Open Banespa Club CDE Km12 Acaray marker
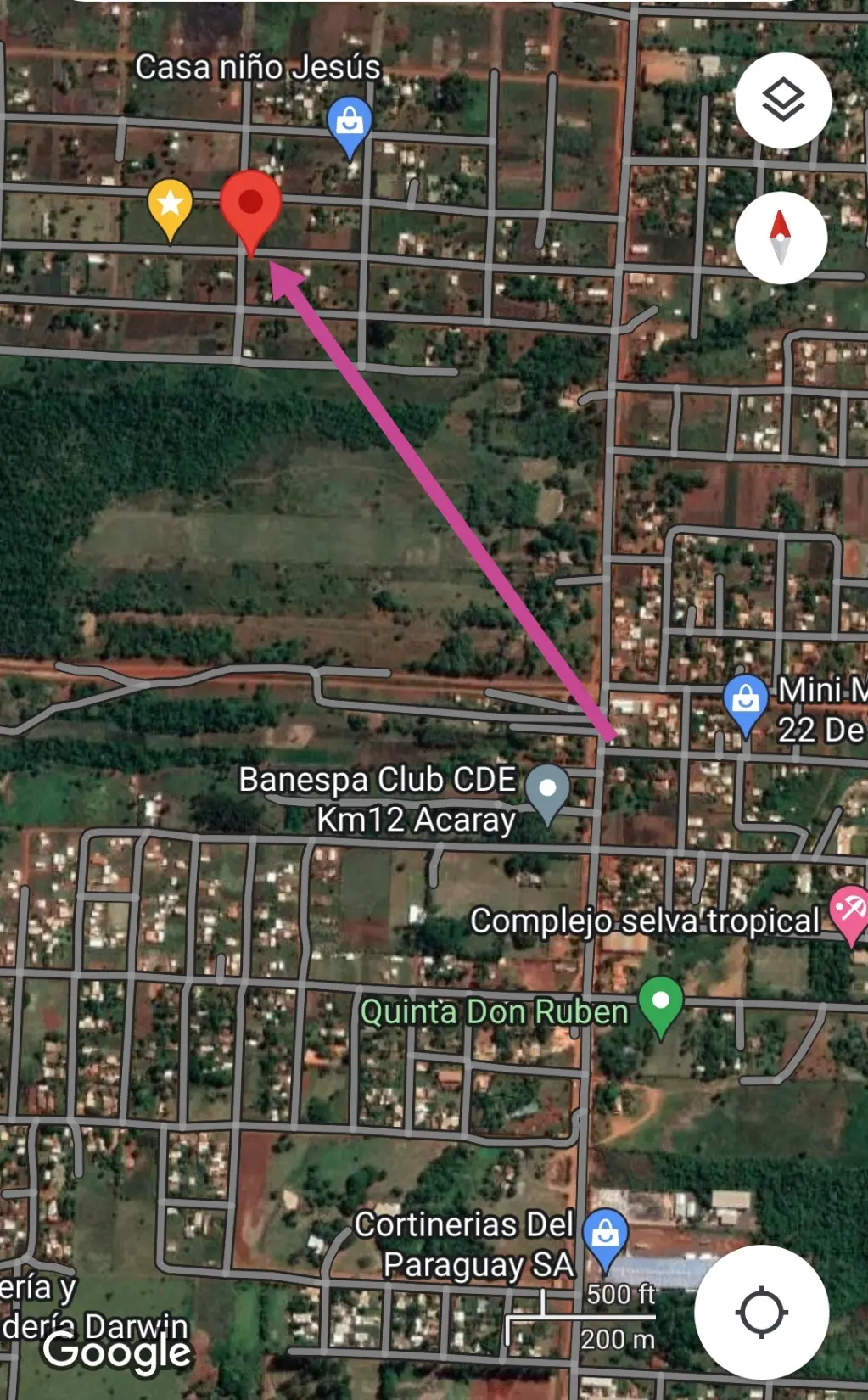Image resolution: width=868 pixels, height=1400 pixels. tap(548, 794)
